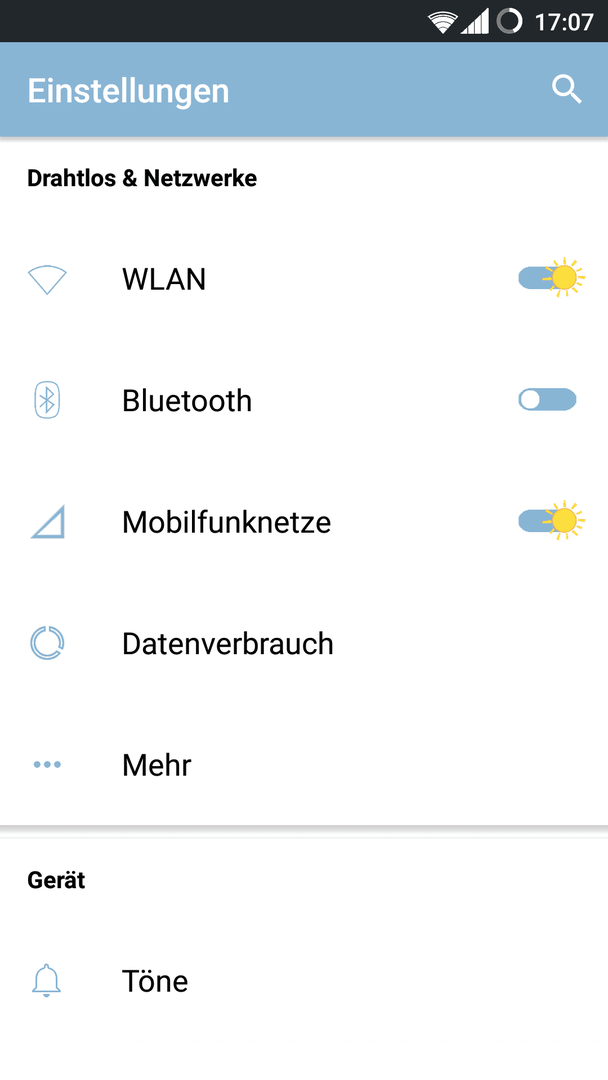
Task: Enable the Bluetooth toggle
Action: click(x=547, y=399)
